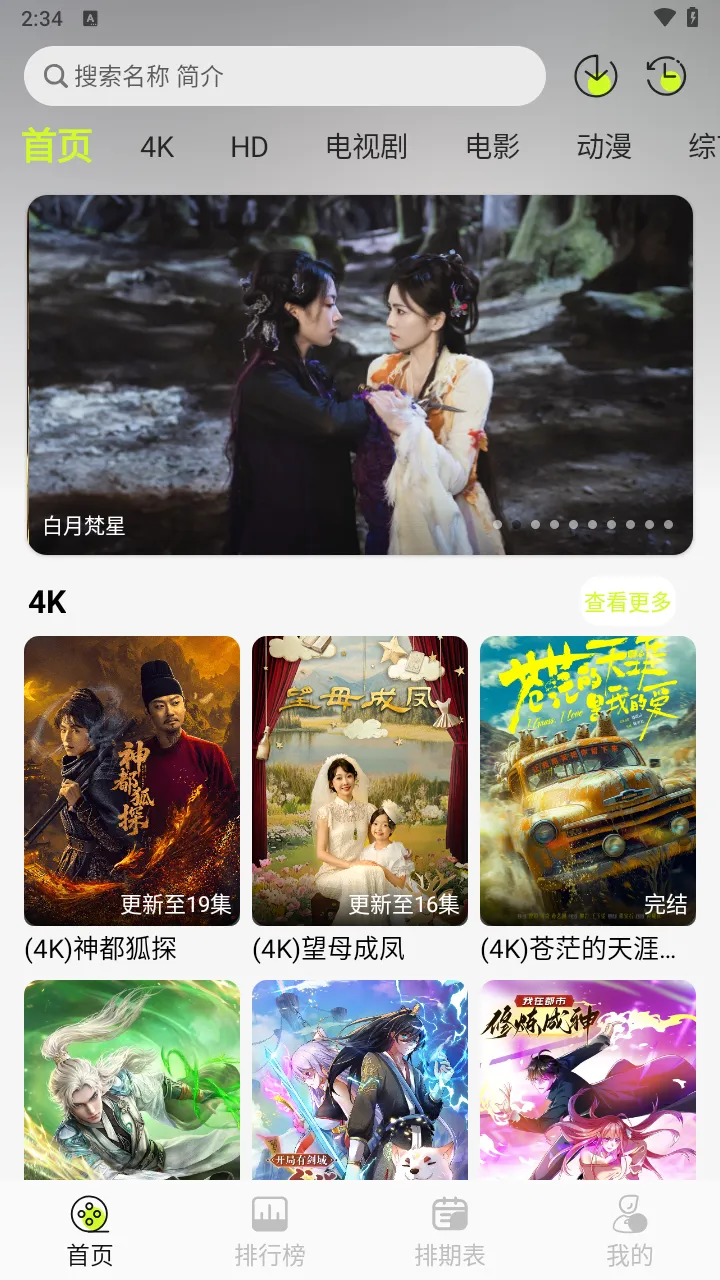The width and height of the screenshot is (720, 1280).
Task: Open the watch history icon
Action: 666,76
